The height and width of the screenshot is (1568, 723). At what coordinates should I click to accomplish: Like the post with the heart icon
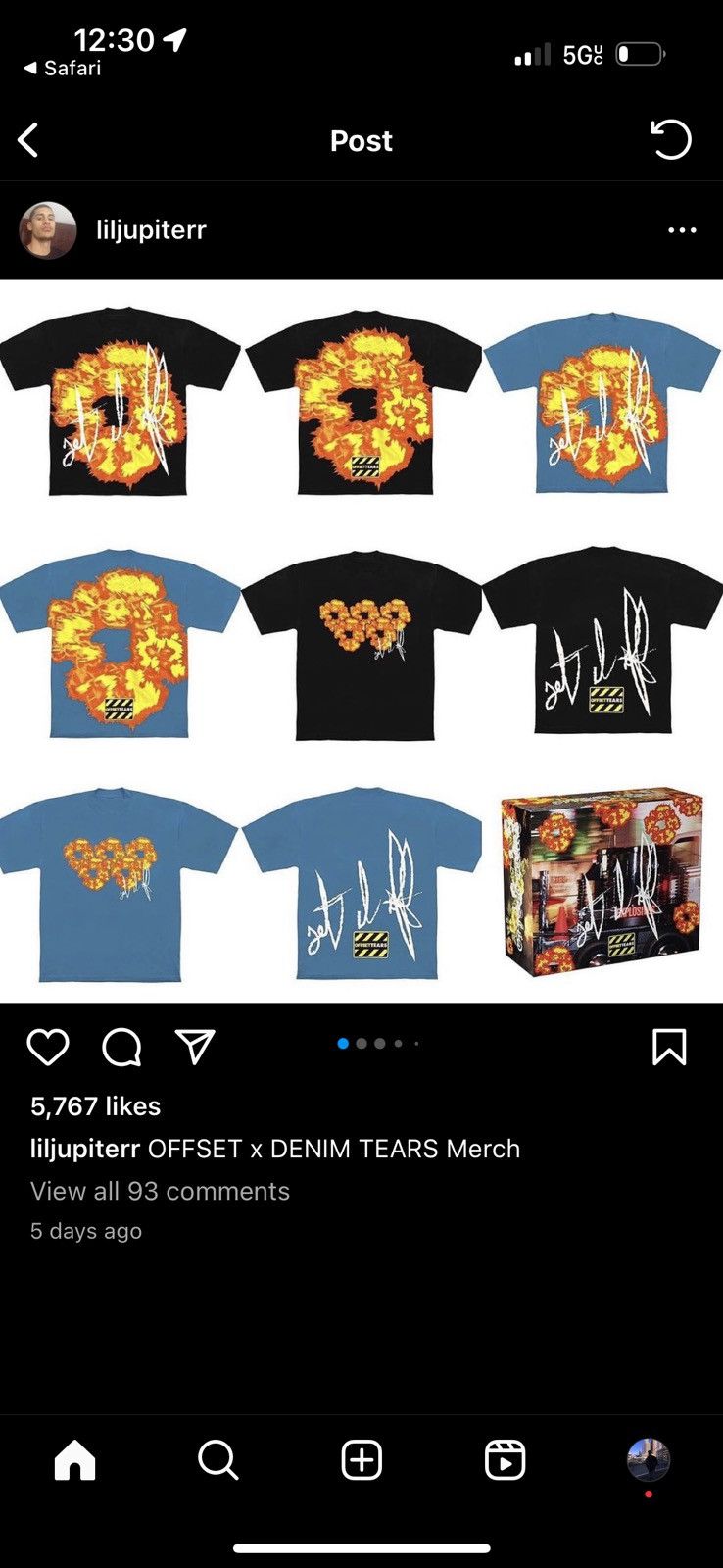(48, 1046)
